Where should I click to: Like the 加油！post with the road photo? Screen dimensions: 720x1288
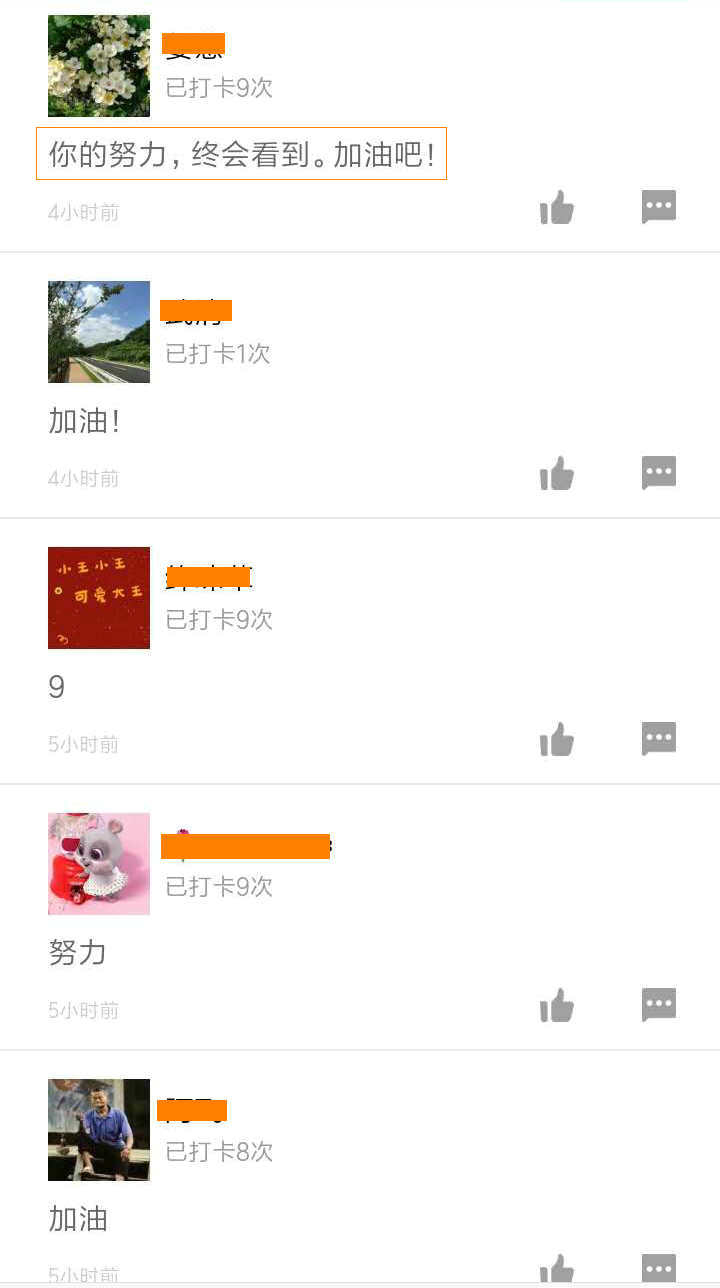point(556,472)
